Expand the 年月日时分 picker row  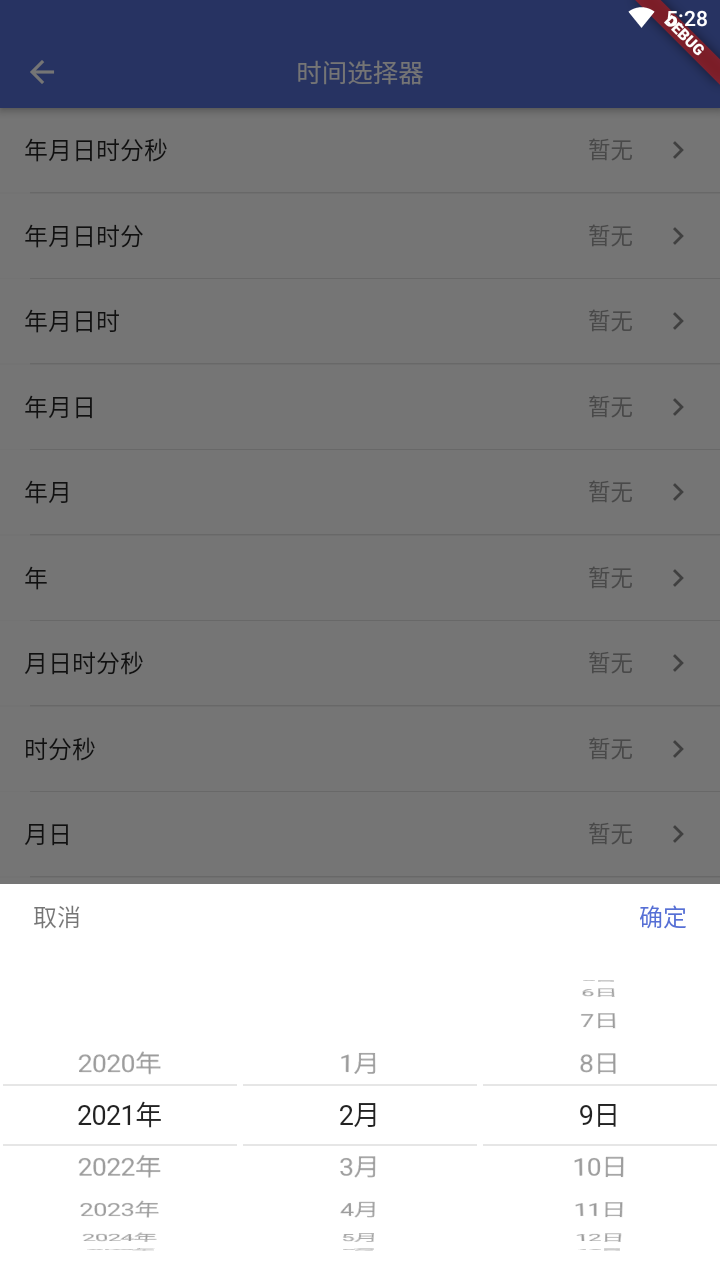[360, 236]
